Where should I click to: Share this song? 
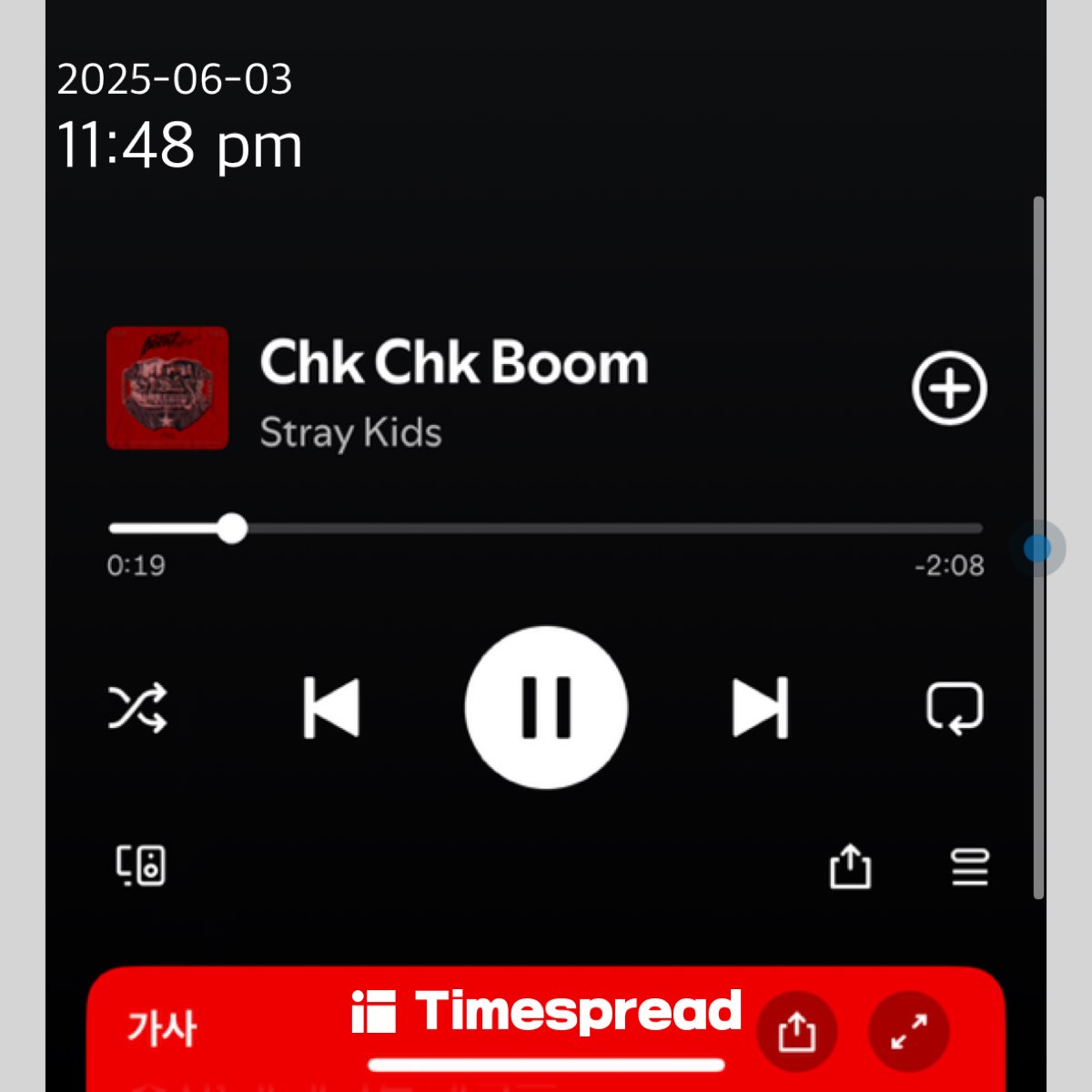tap(850, 865)
